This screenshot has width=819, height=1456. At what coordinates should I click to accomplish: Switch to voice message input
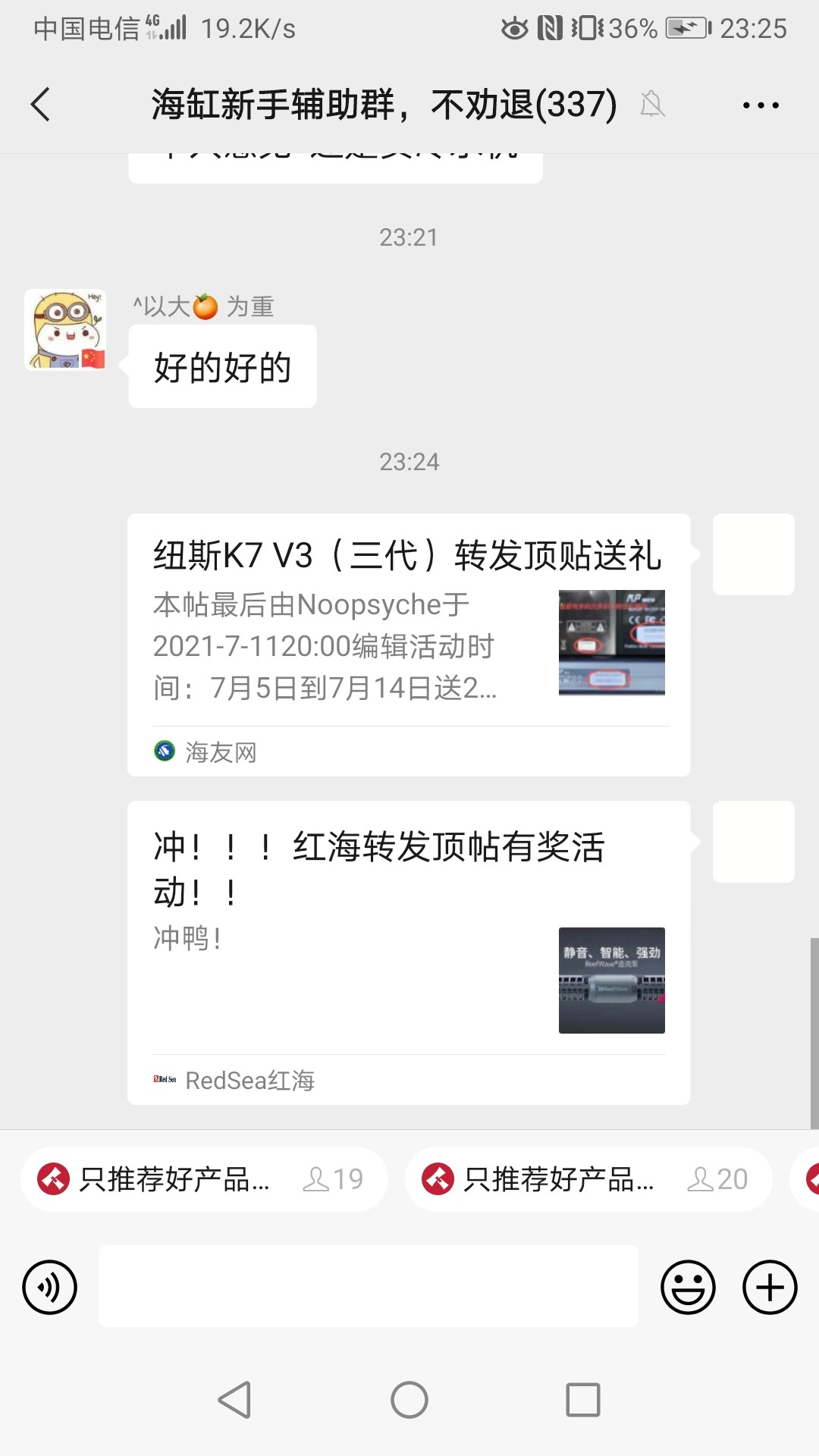pos(50,1287)
